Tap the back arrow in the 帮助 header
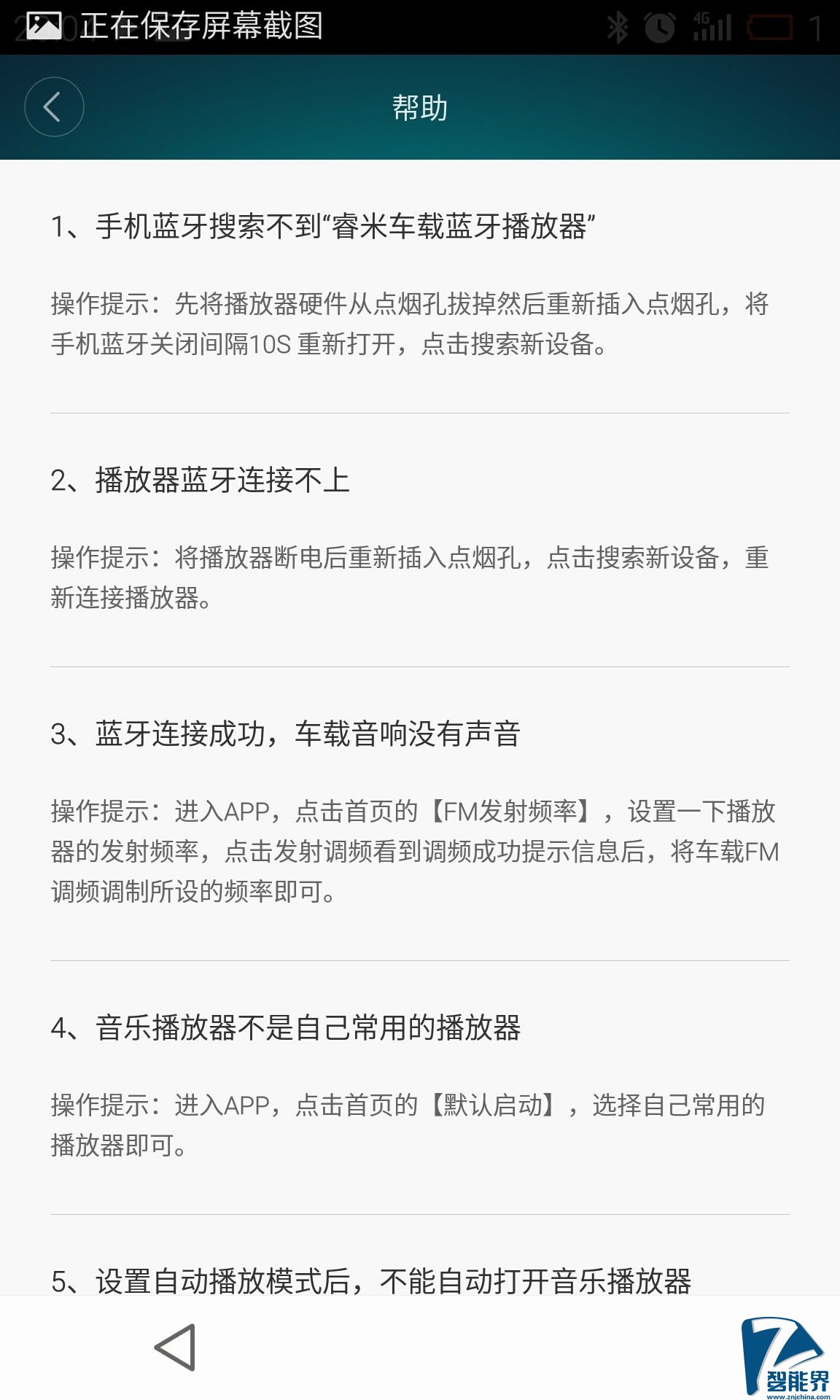This screenshot has height=1400, width=840. tap(54, 107)
